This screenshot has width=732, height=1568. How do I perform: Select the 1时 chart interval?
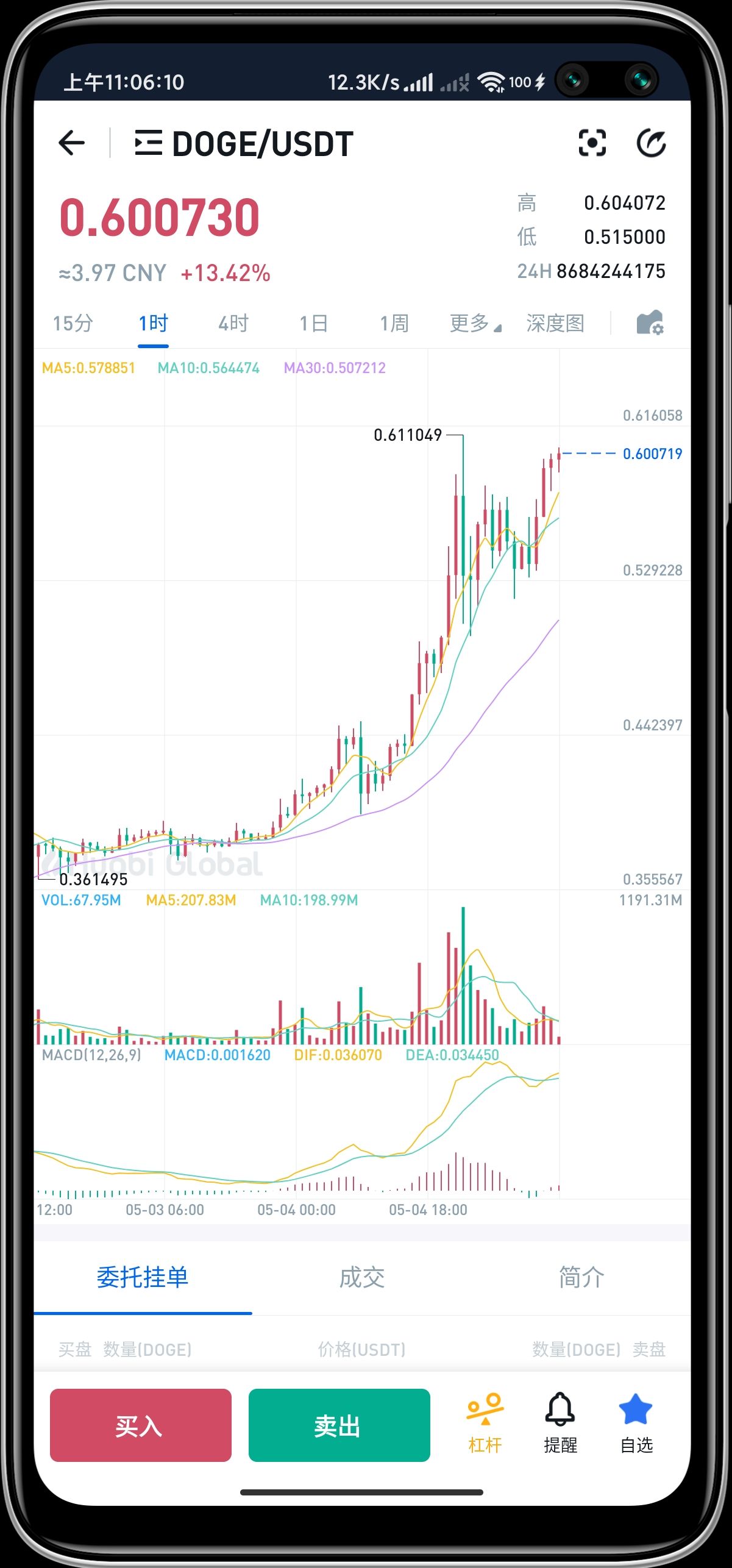tap(153, 323)
